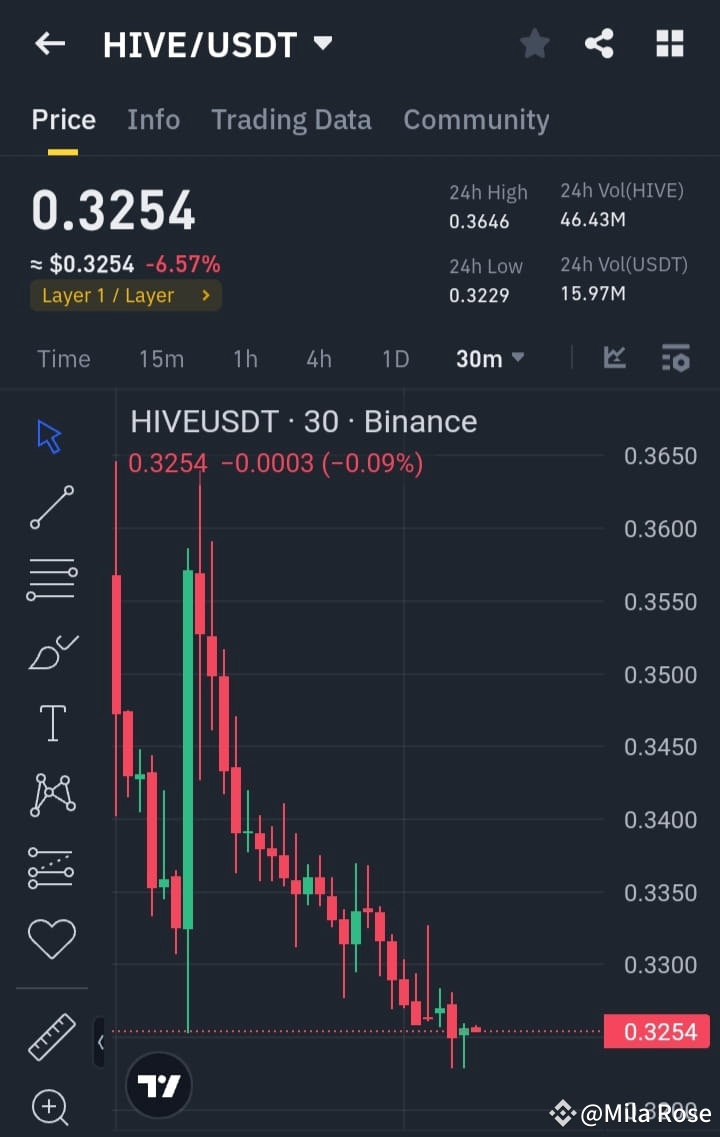This screenshot has width=720, height=1137.
Task: Select the text annotation tool
Action: coord(51,722)
